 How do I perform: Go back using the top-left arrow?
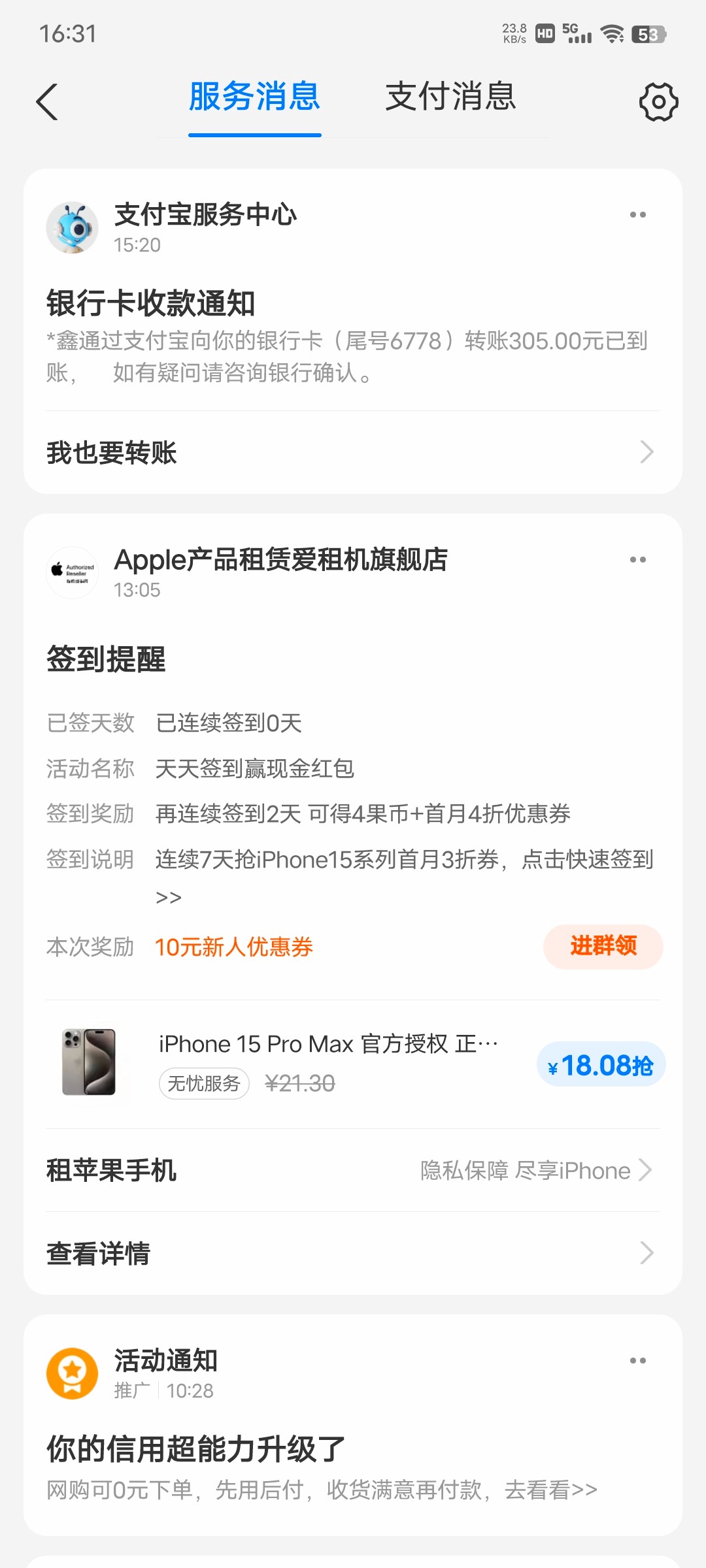47,102
